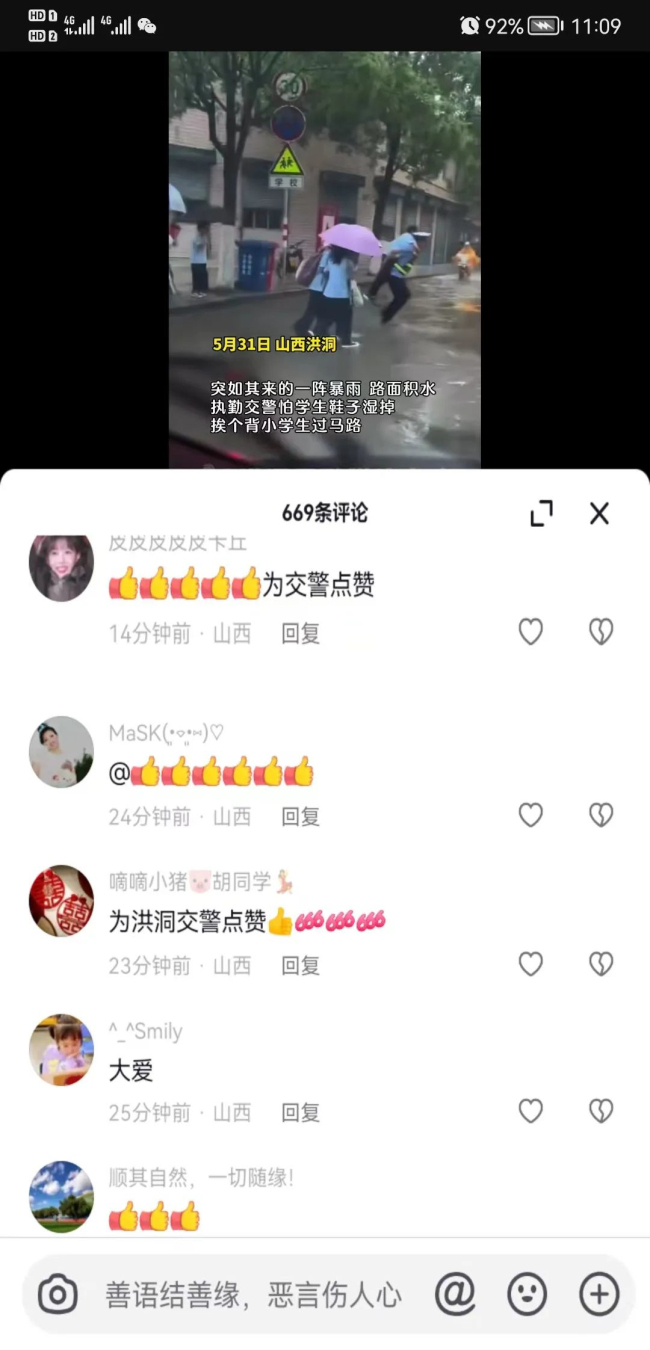Reply to 嘀嘀小猪胡同学's comment
The image size is (650, 1350).
[300, 965]
